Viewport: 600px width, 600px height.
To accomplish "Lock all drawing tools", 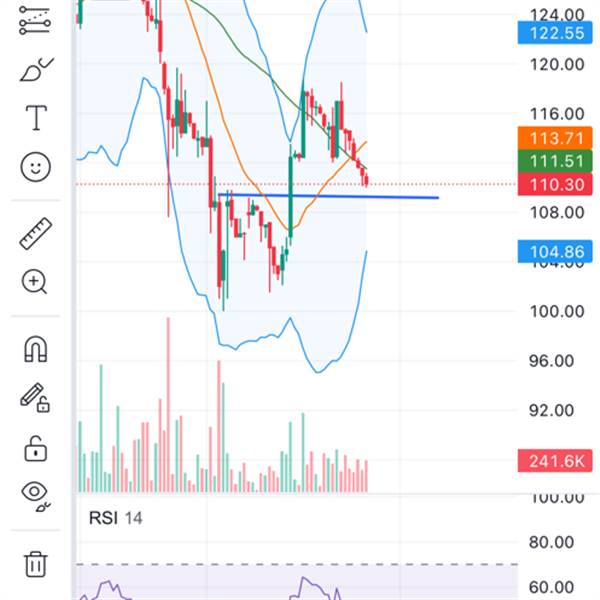I will click(x=36, y=447).
